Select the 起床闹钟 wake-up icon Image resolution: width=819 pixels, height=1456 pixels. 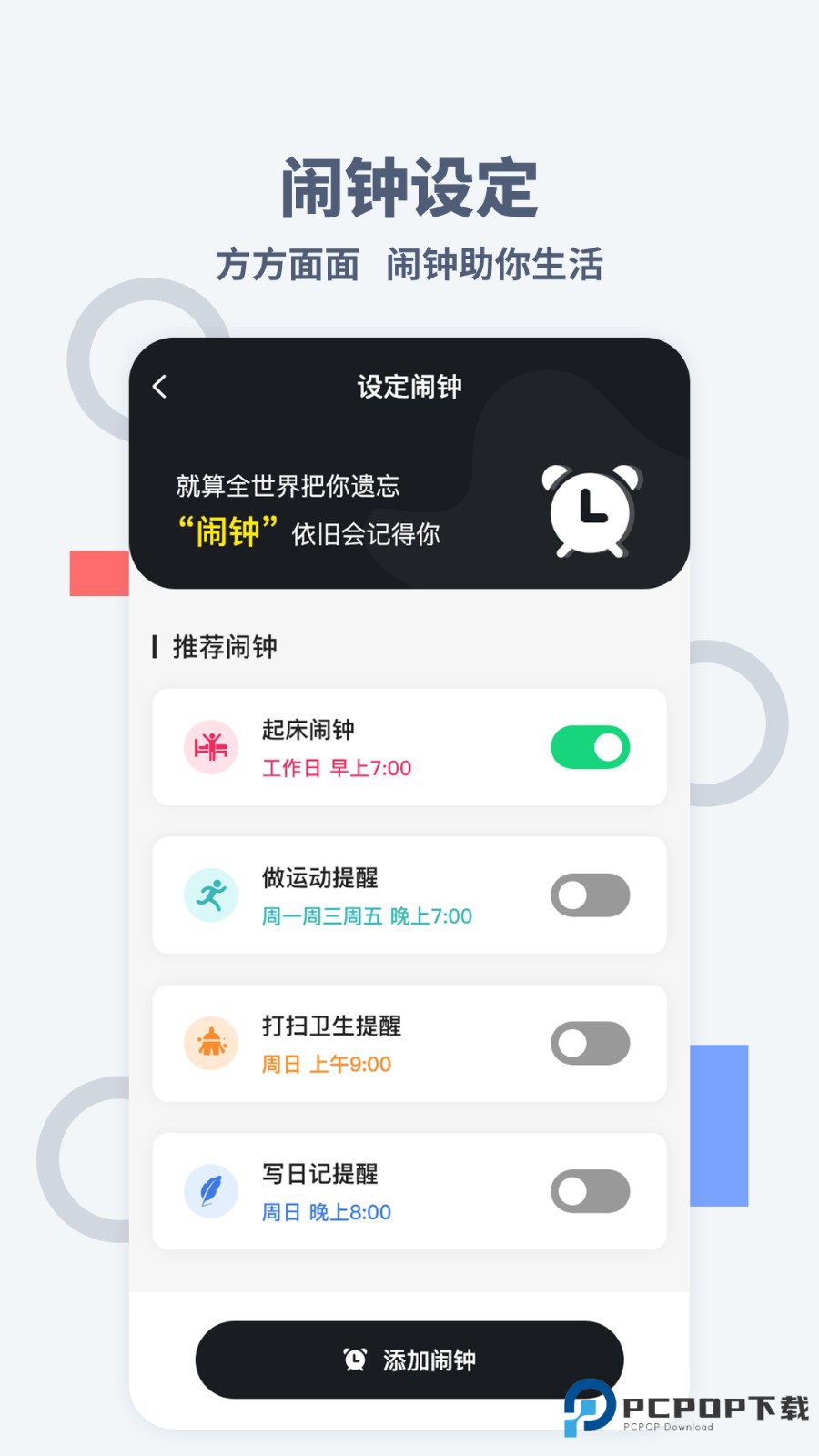pos(211,747)
